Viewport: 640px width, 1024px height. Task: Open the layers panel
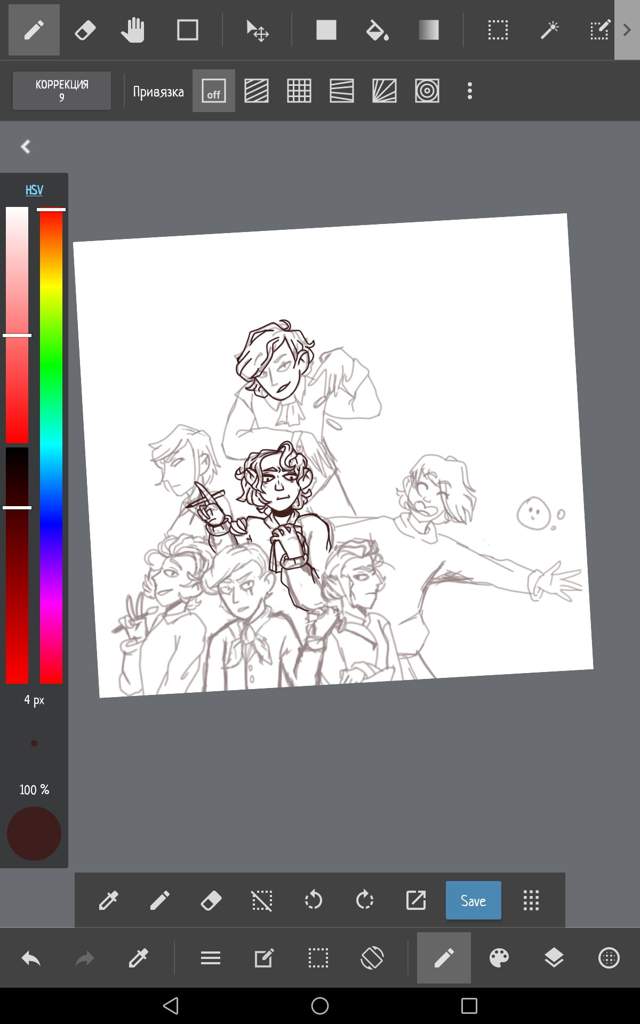pos(554,958)
